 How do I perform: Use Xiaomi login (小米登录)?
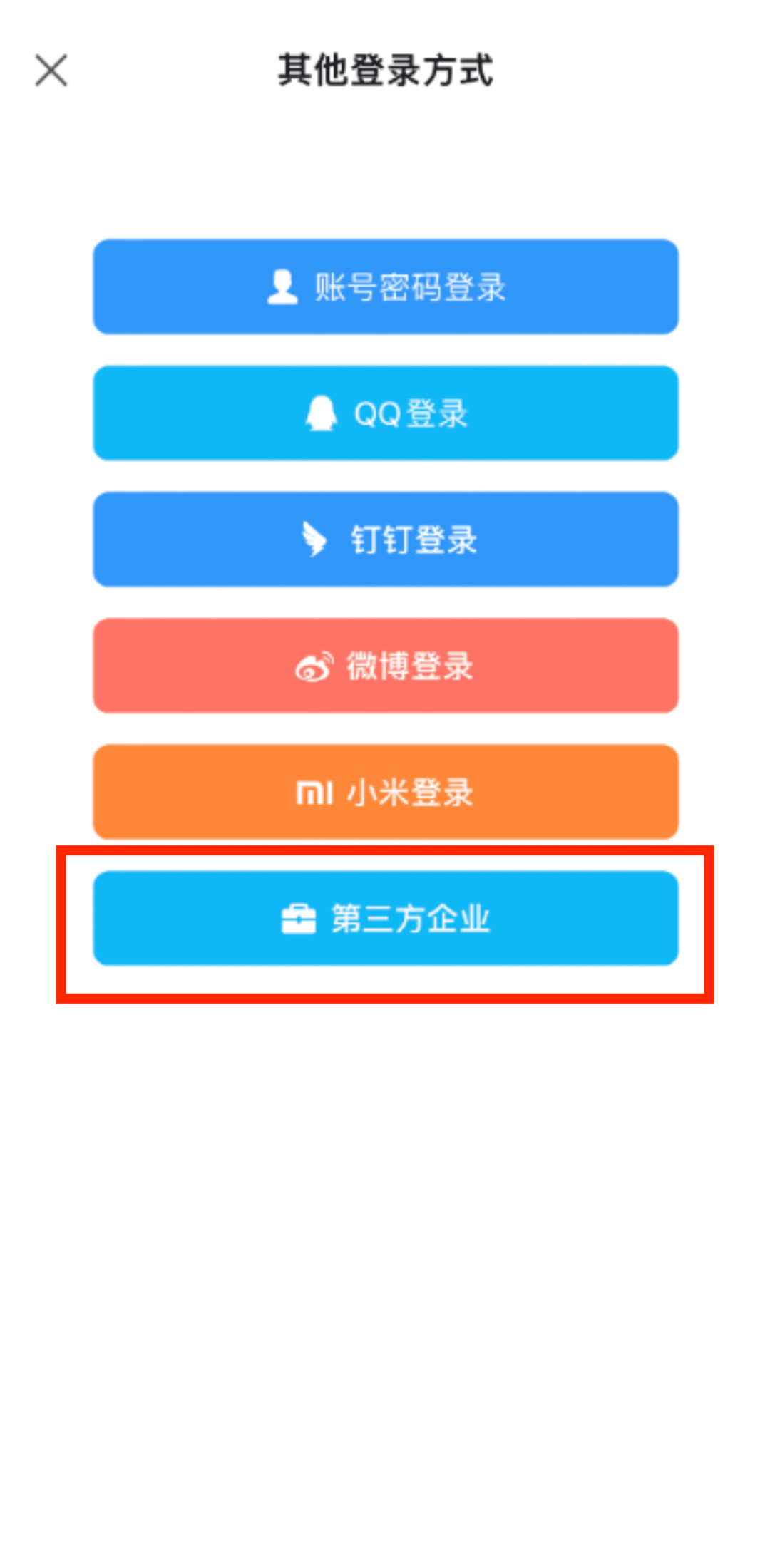point(385,791)
